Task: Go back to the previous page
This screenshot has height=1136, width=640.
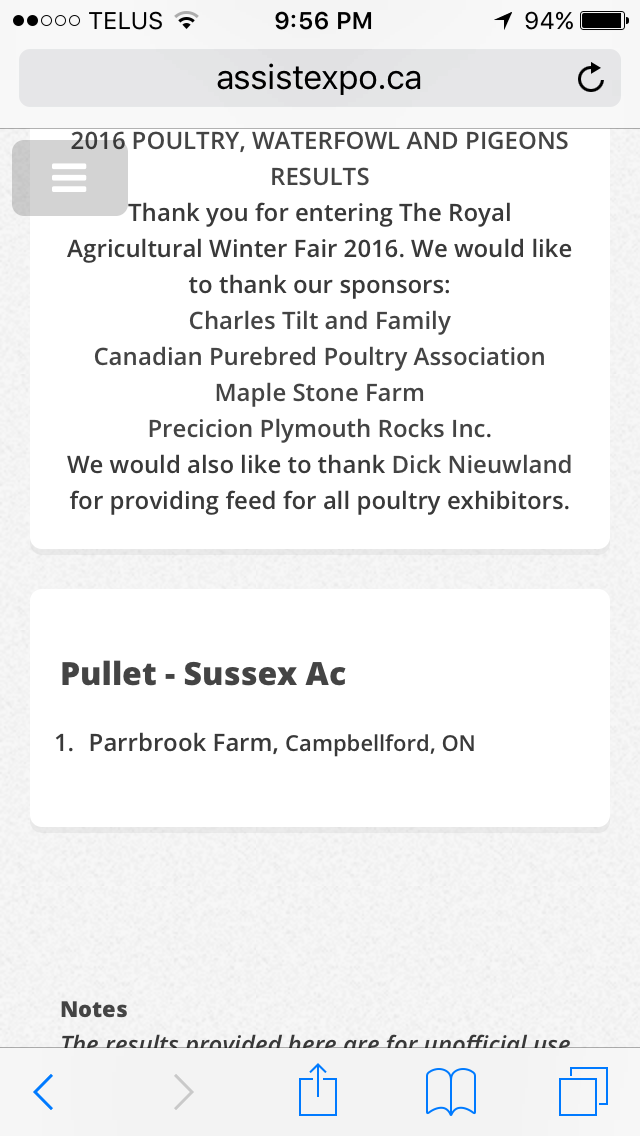Action: click(x=43, y=1092)
